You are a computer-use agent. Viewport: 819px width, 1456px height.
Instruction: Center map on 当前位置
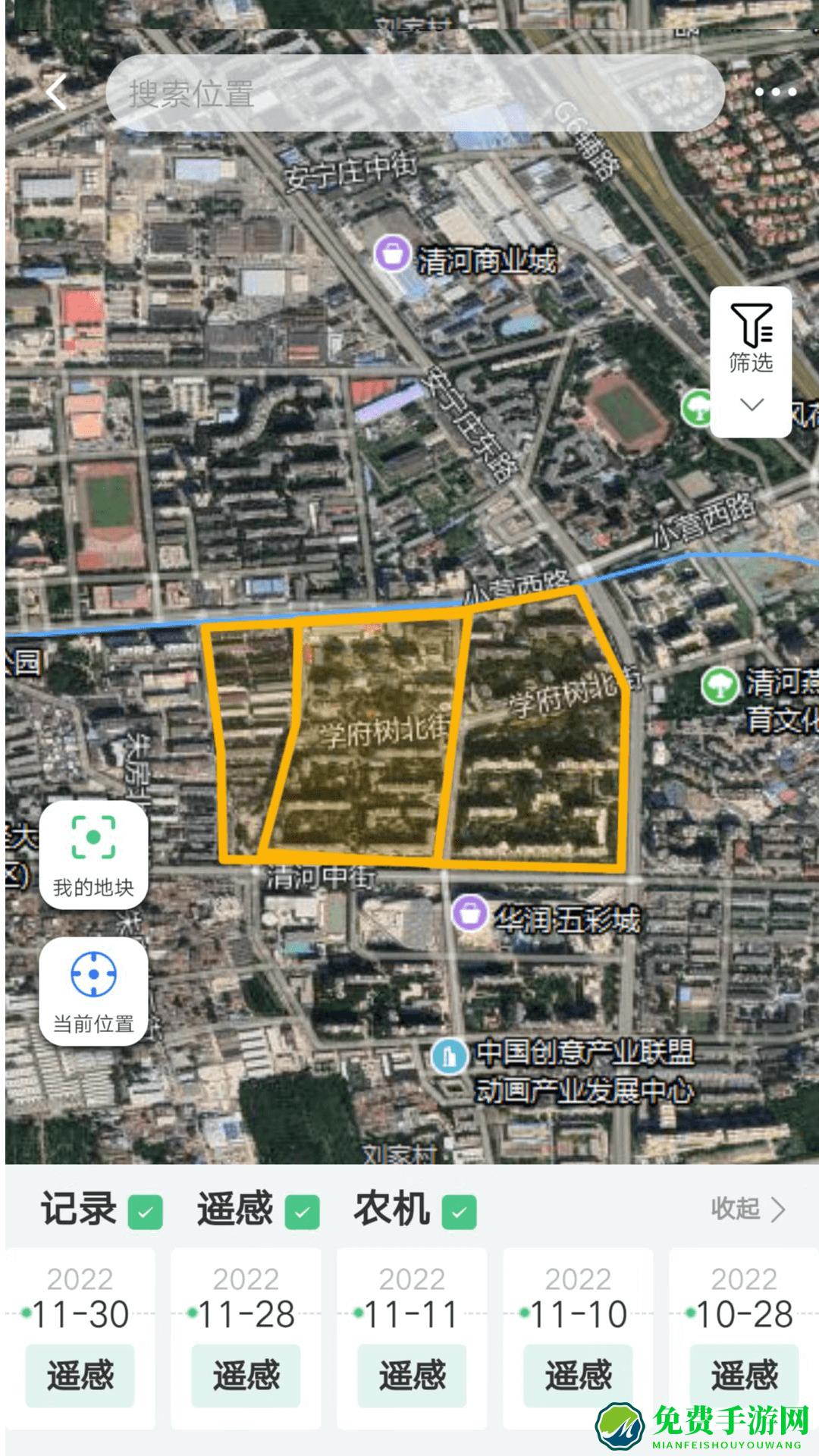pos(93,991)
